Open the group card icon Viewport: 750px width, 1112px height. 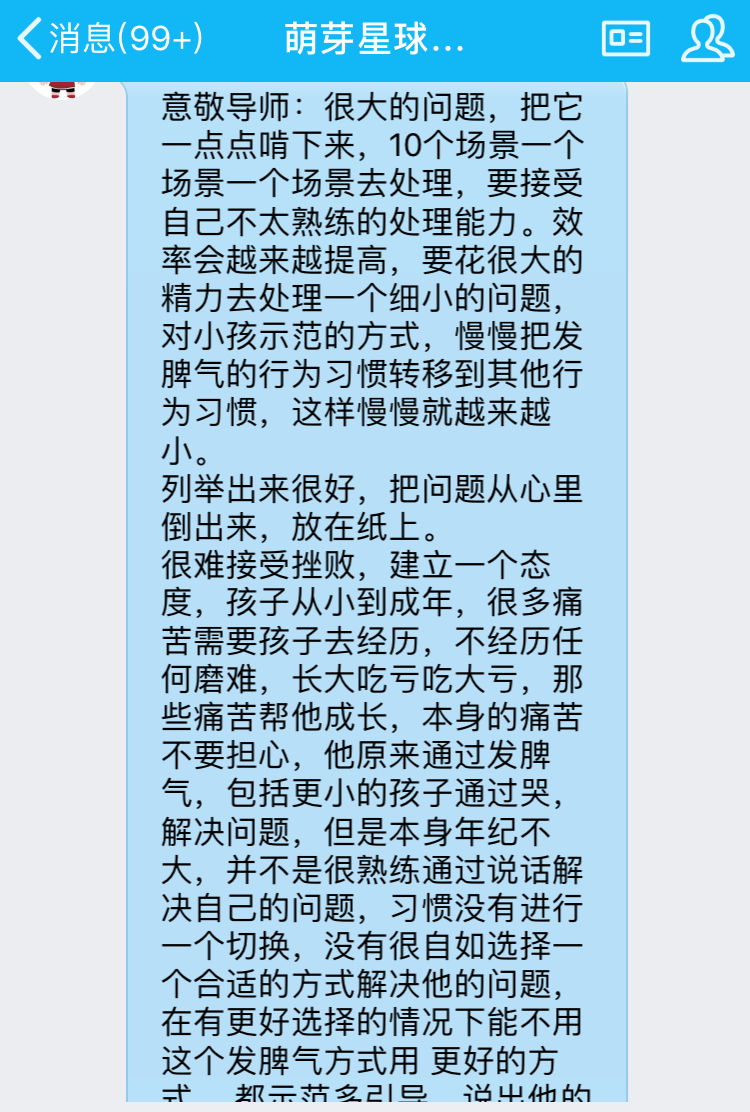[x=626, y=40]
